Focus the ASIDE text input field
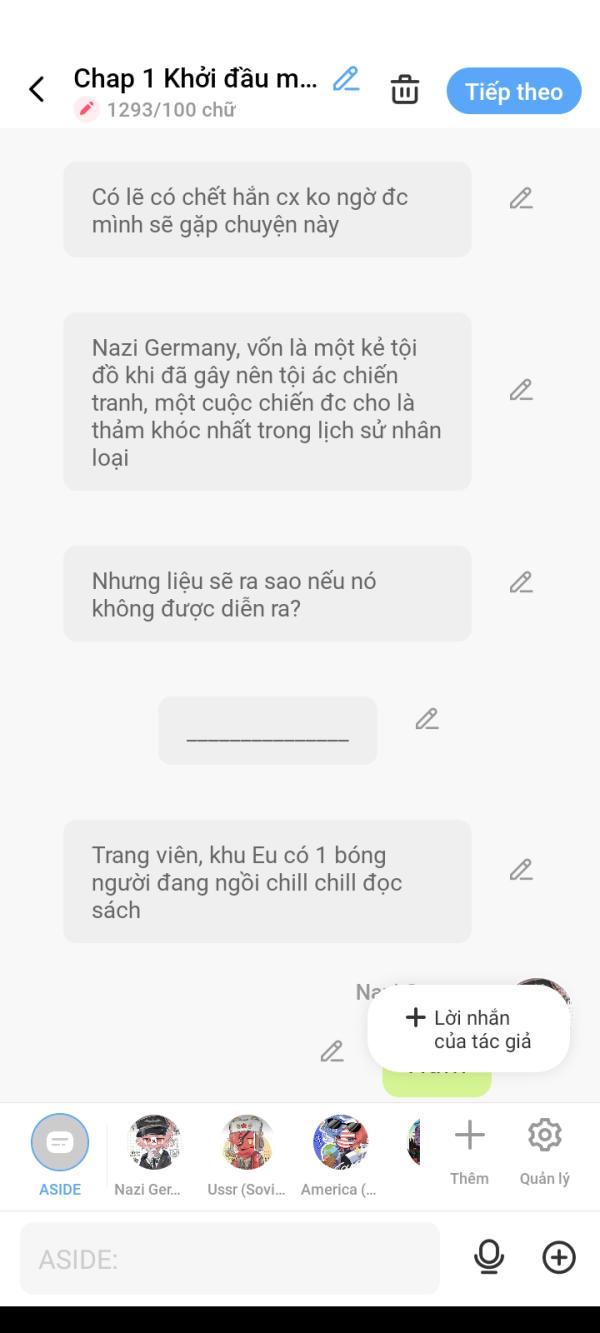 230,1259
